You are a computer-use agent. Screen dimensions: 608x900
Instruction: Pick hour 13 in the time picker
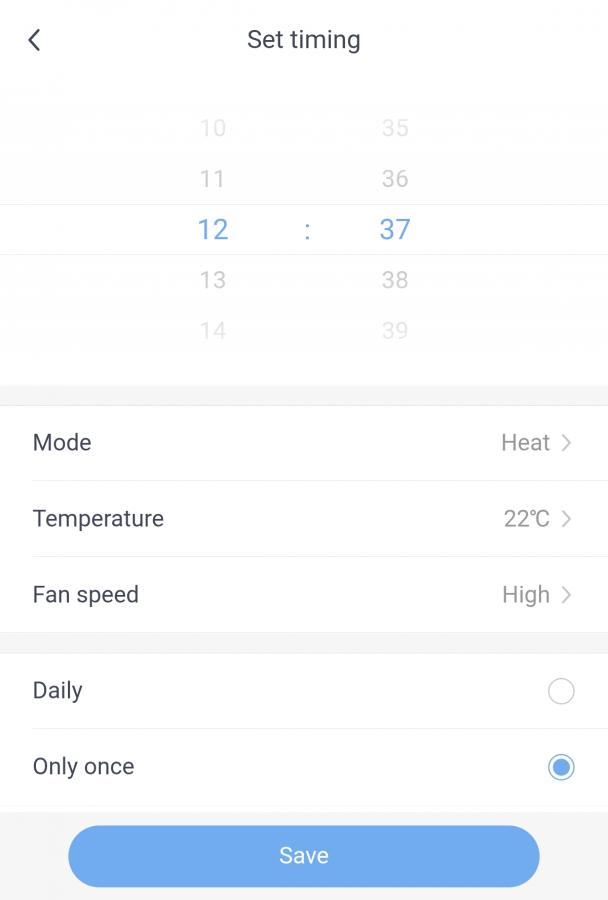coord(212,280)
